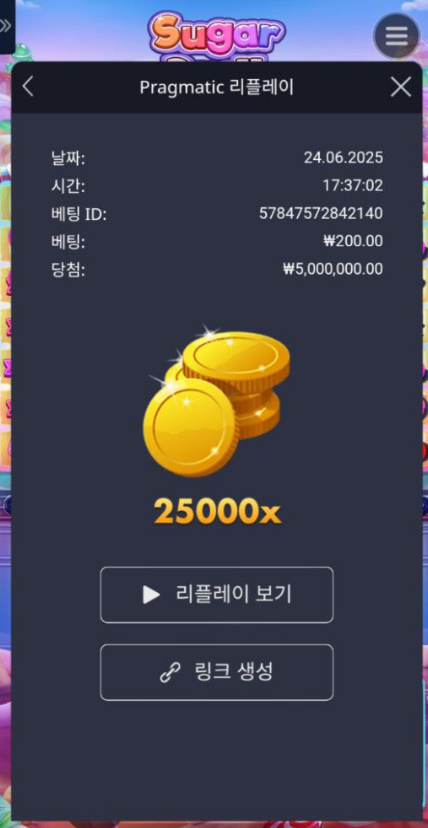Open the hamburger menu
This screenshot has height=828, width=428.
coord(396,36)
